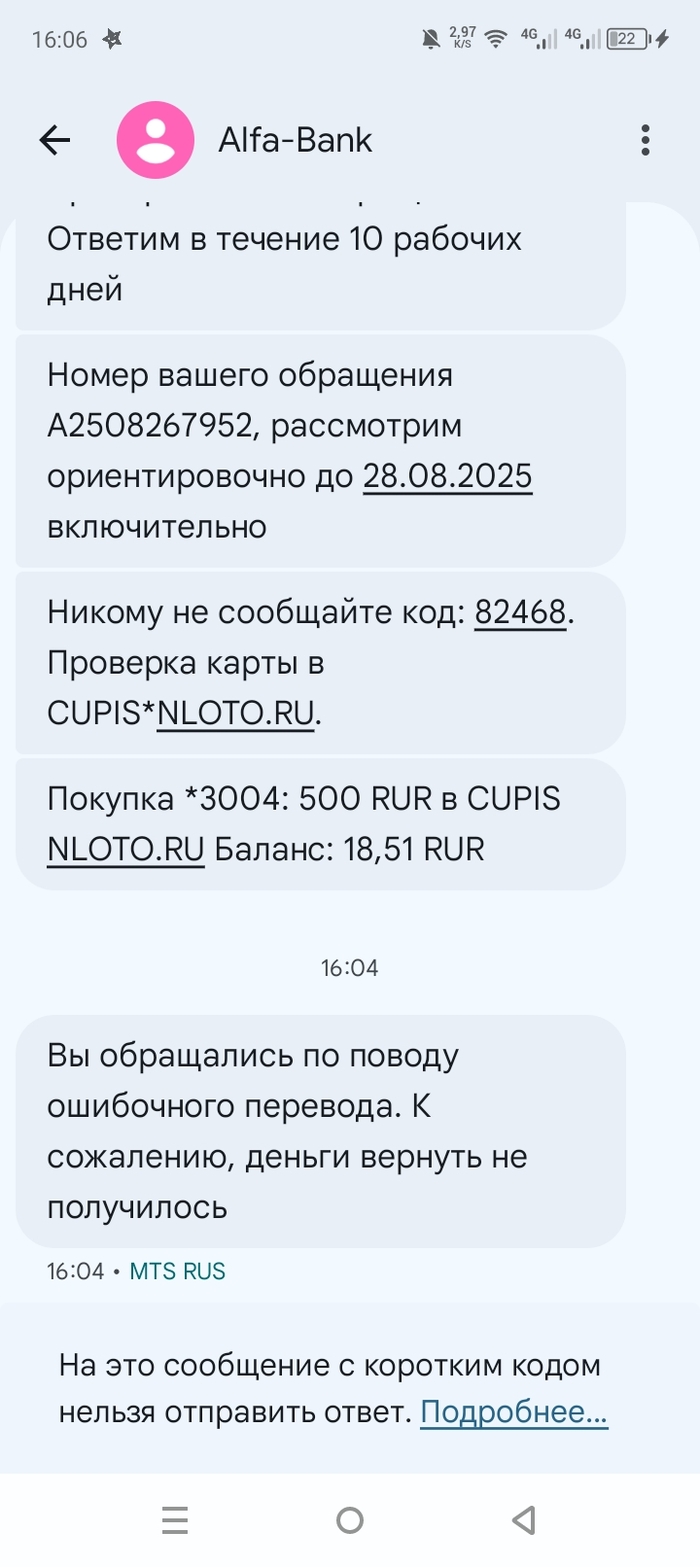Open the Подробнее link about short codes
This screenshot has height=1567, width=700.
[x=513, y=1412]
